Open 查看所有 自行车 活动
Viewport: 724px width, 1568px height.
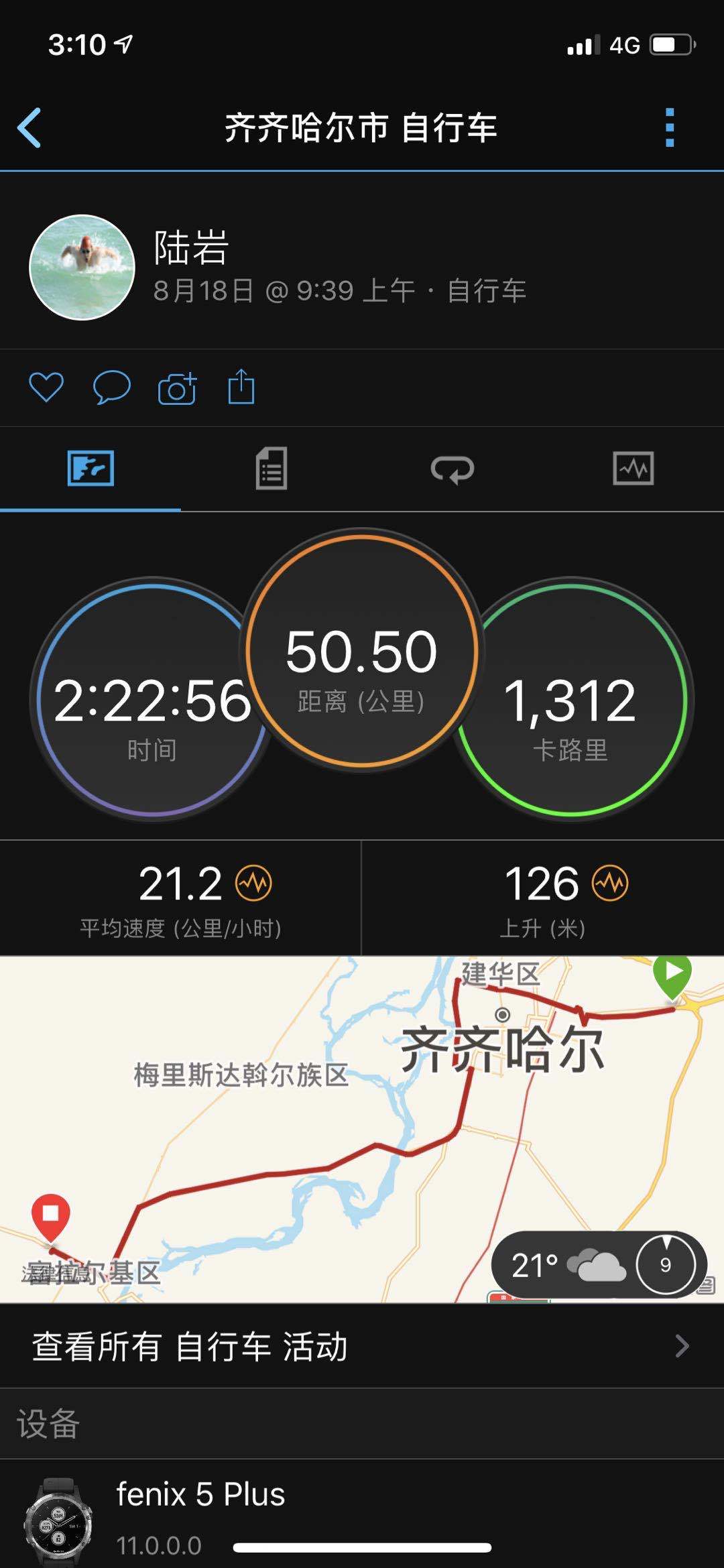pos(362,1346)
